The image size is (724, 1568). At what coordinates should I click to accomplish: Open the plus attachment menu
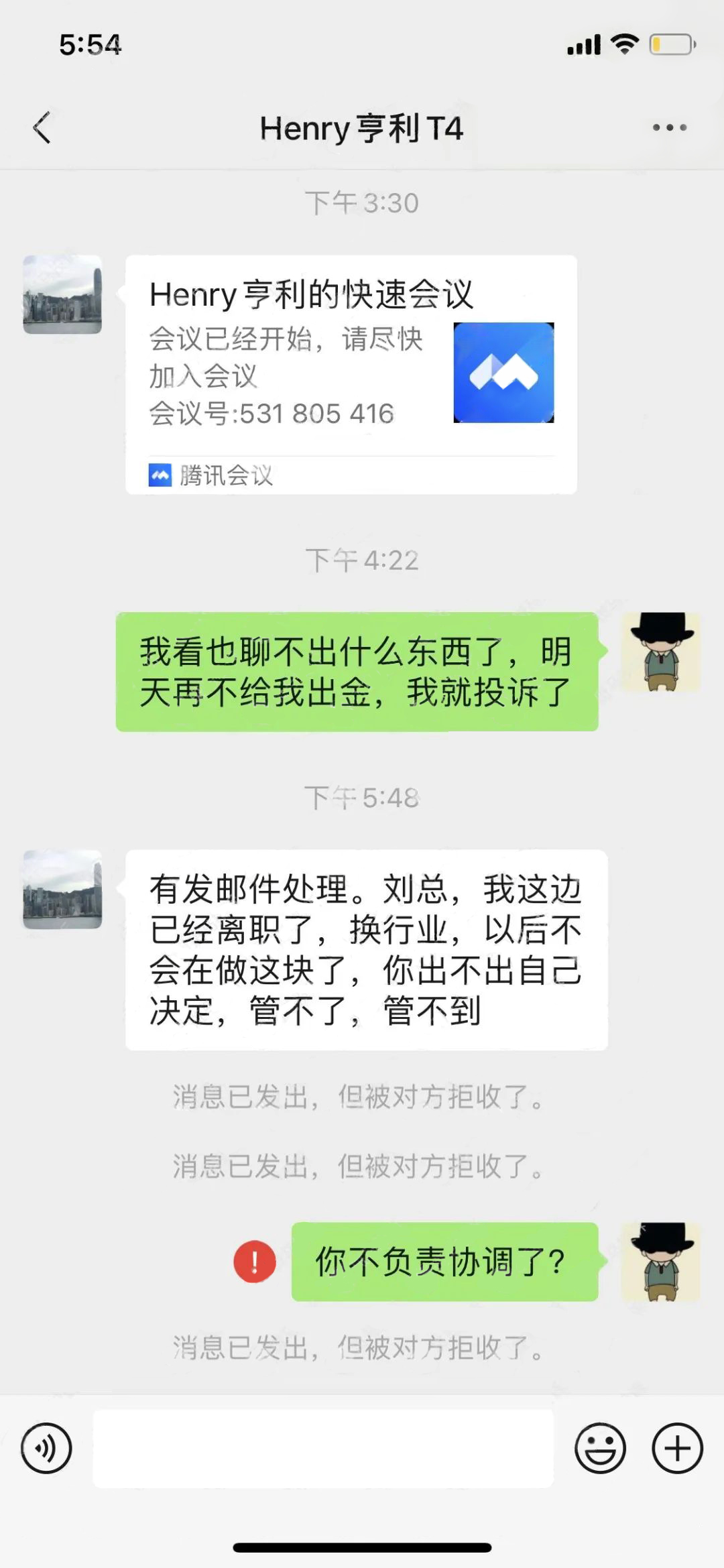click(677, 1448)
